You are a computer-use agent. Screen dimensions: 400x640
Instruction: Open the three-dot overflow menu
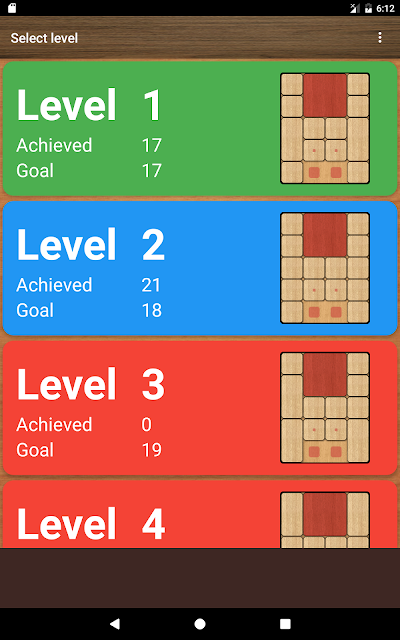pyautogui.click(x=380, y=38)
